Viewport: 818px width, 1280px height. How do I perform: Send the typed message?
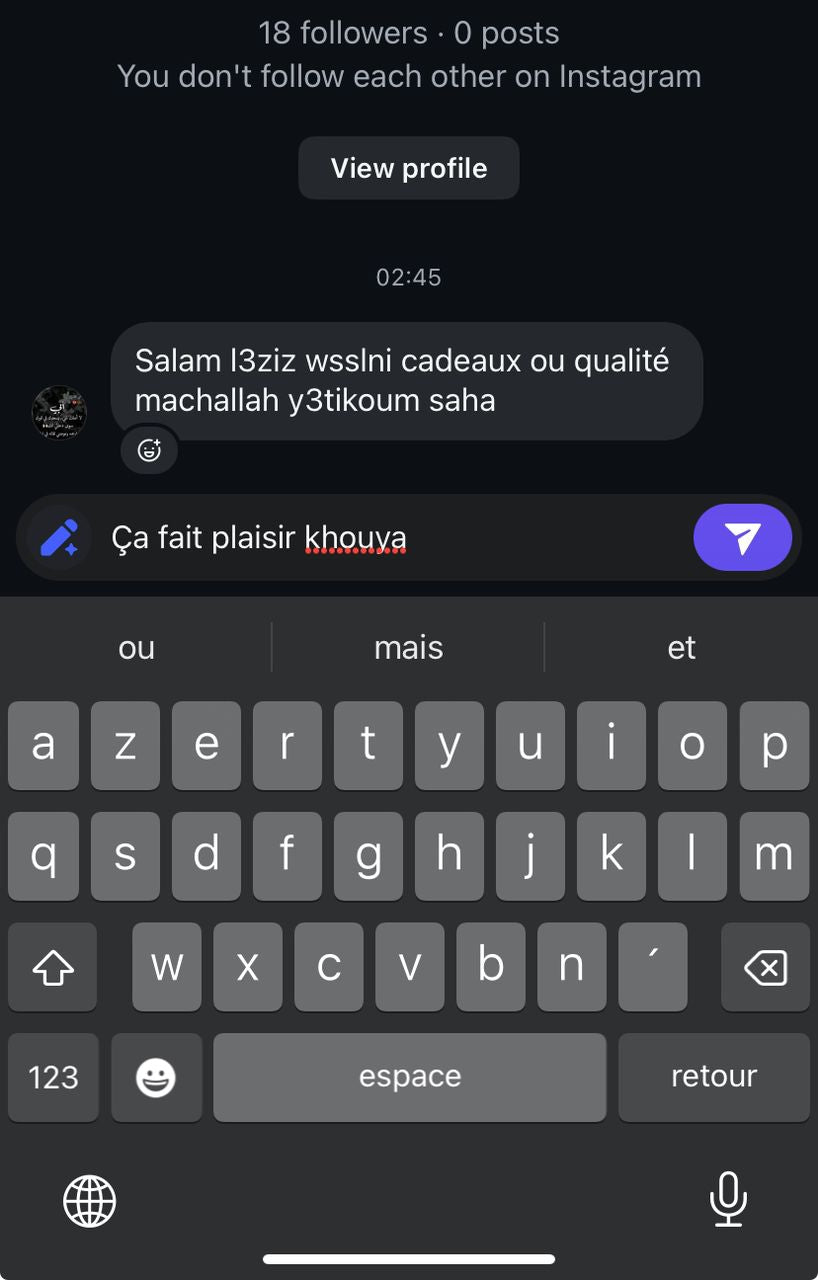pos(742,538)
